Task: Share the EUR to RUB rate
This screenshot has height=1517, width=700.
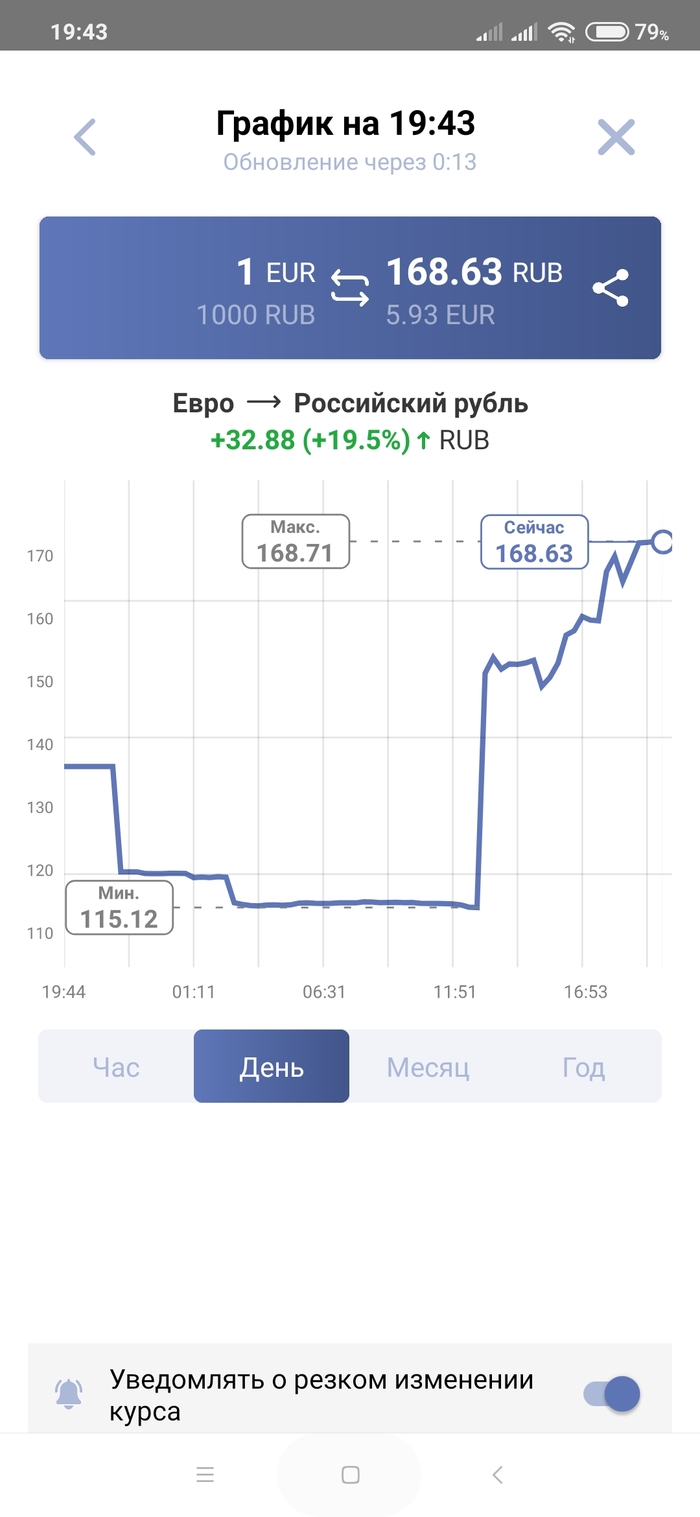Action: (611, 288)
